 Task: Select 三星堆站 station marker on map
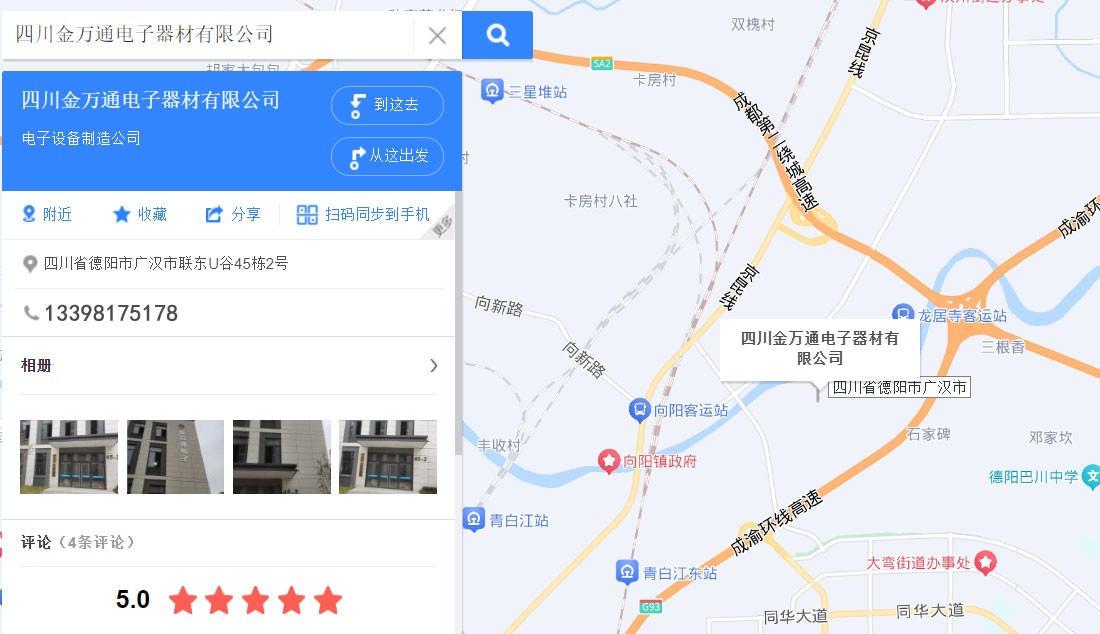click(492, 91)
